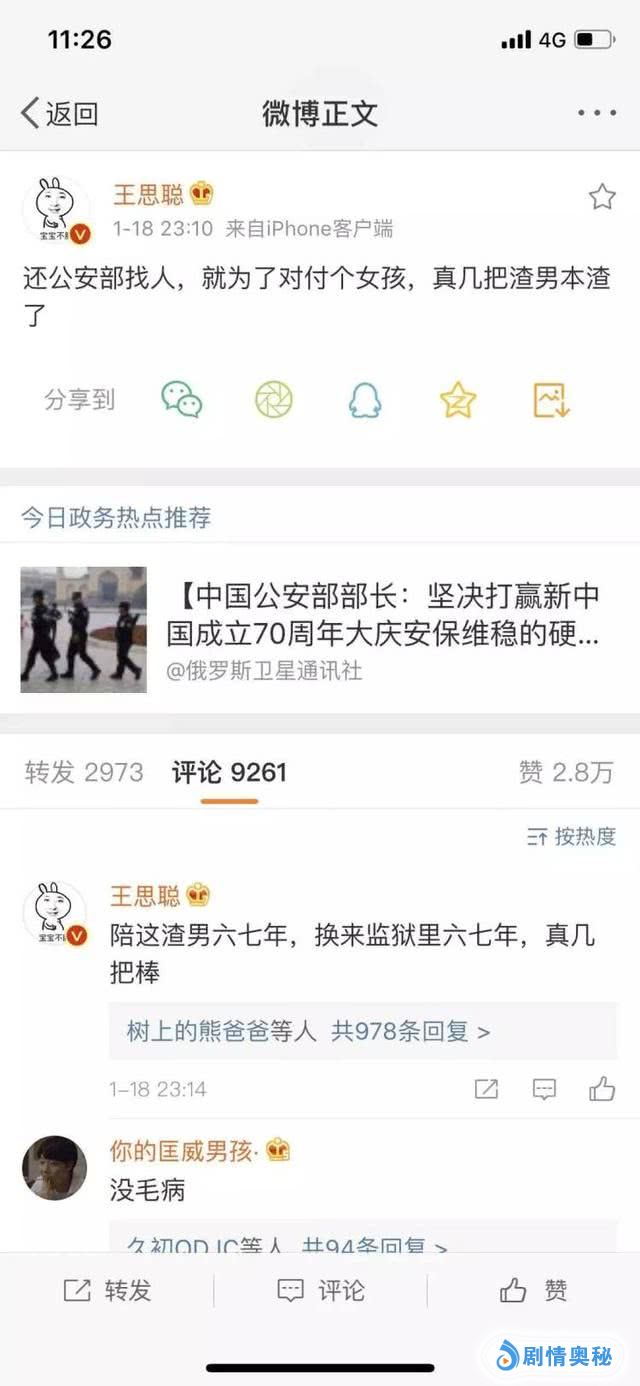Go back using the 返回 button
640x1386 pixels.
tap(60, 113)
